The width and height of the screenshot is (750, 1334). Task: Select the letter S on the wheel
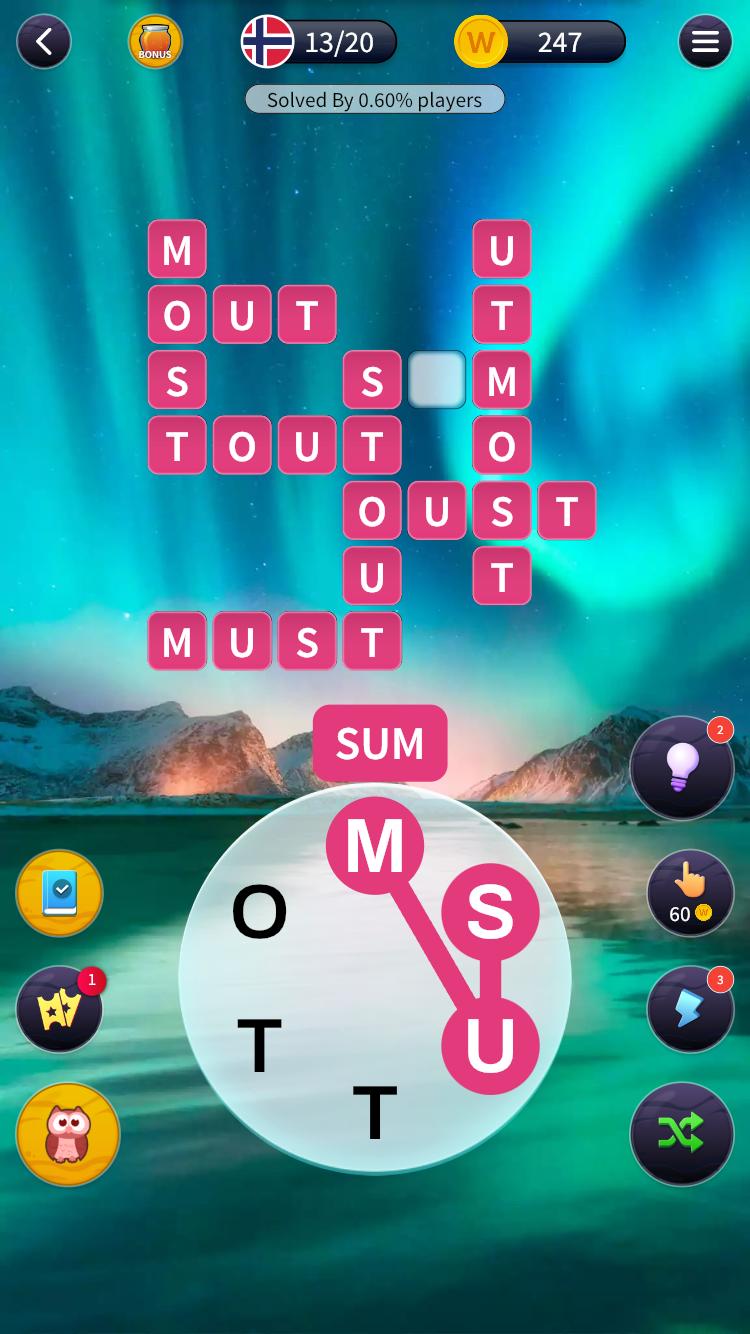coord(489,912)
